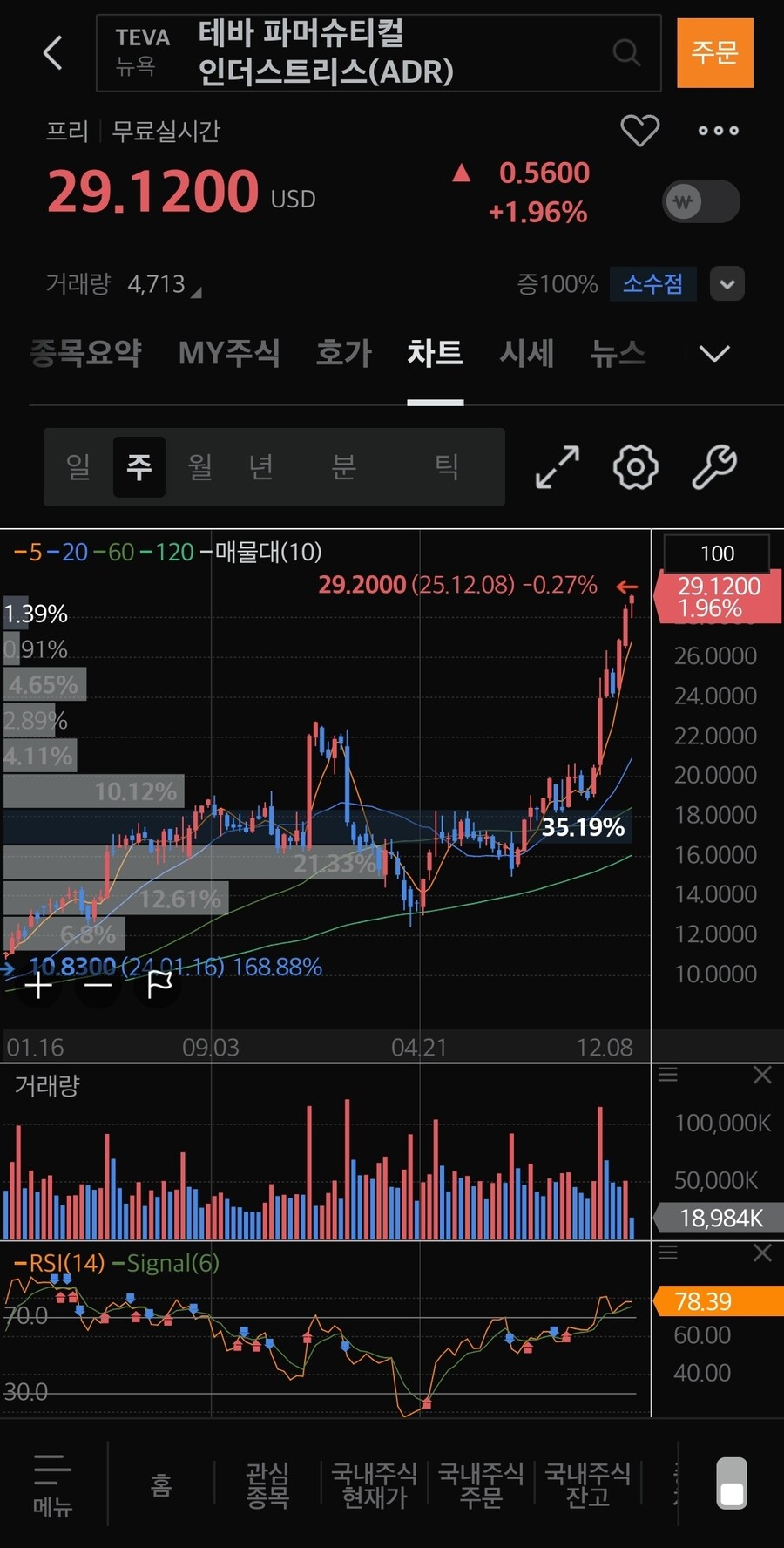Open the RSI panel hamburger menu
This screenshot has height=1548, width=784.
(668, 1253)
